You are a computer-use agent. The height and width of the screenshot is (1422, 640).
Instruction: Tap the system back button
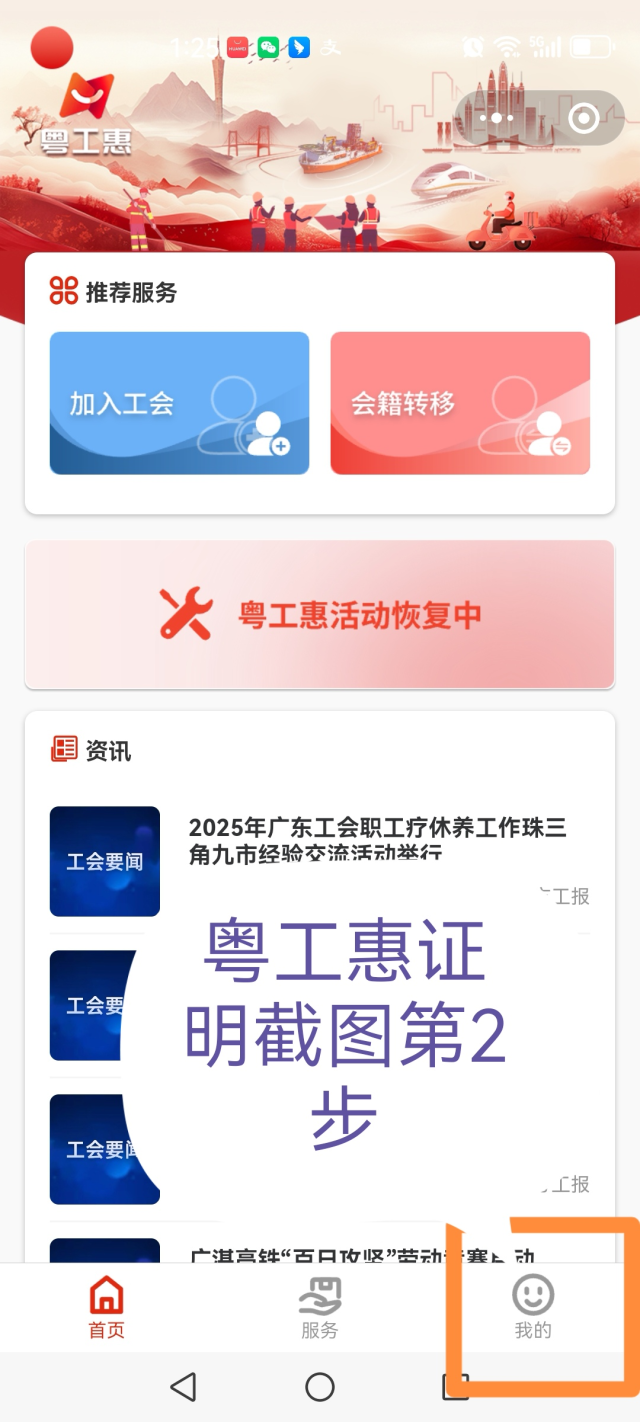(x=182, y=1387)
